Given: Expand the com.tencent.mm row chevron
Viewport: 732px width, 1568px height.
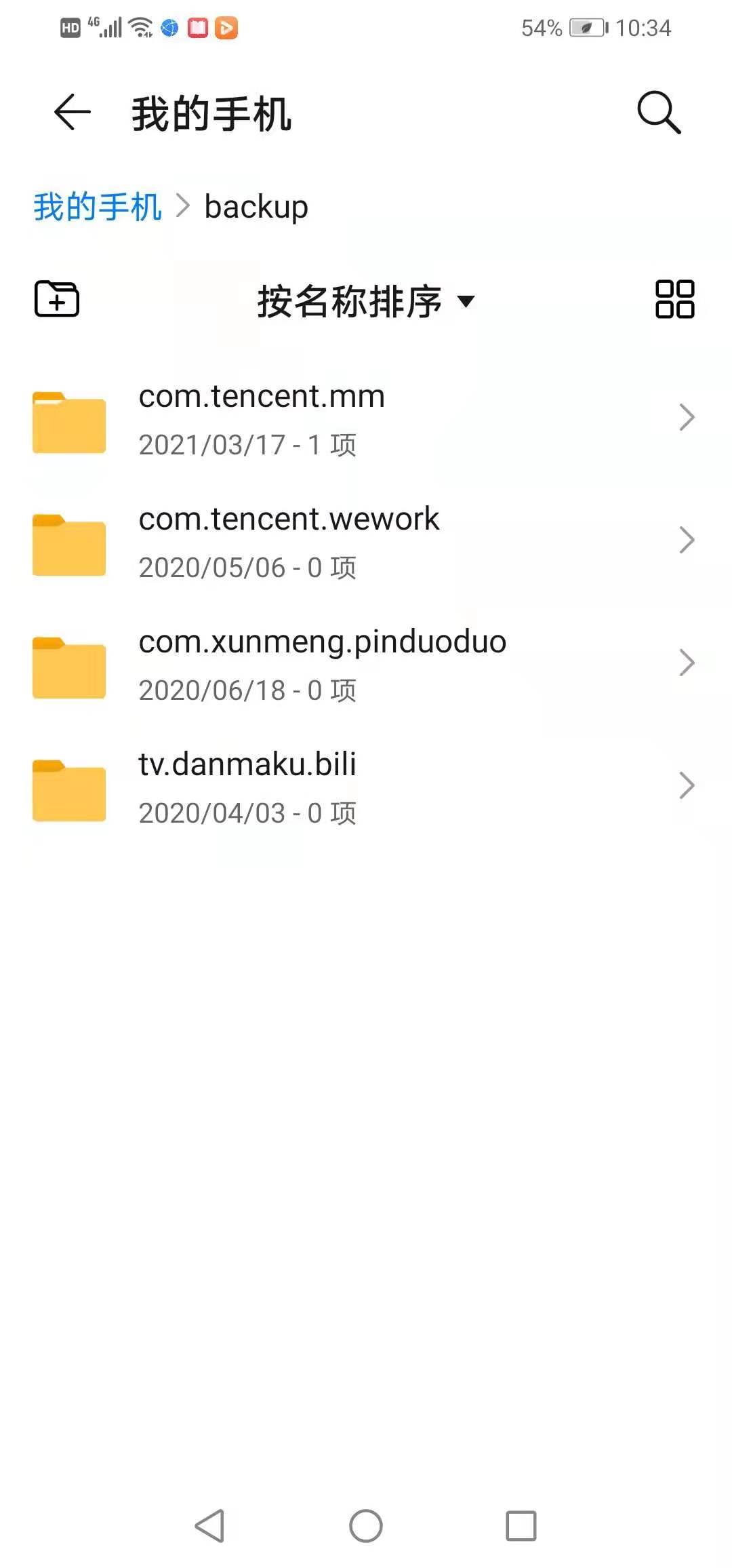Looking at the screenshot, I should (687, 418).
